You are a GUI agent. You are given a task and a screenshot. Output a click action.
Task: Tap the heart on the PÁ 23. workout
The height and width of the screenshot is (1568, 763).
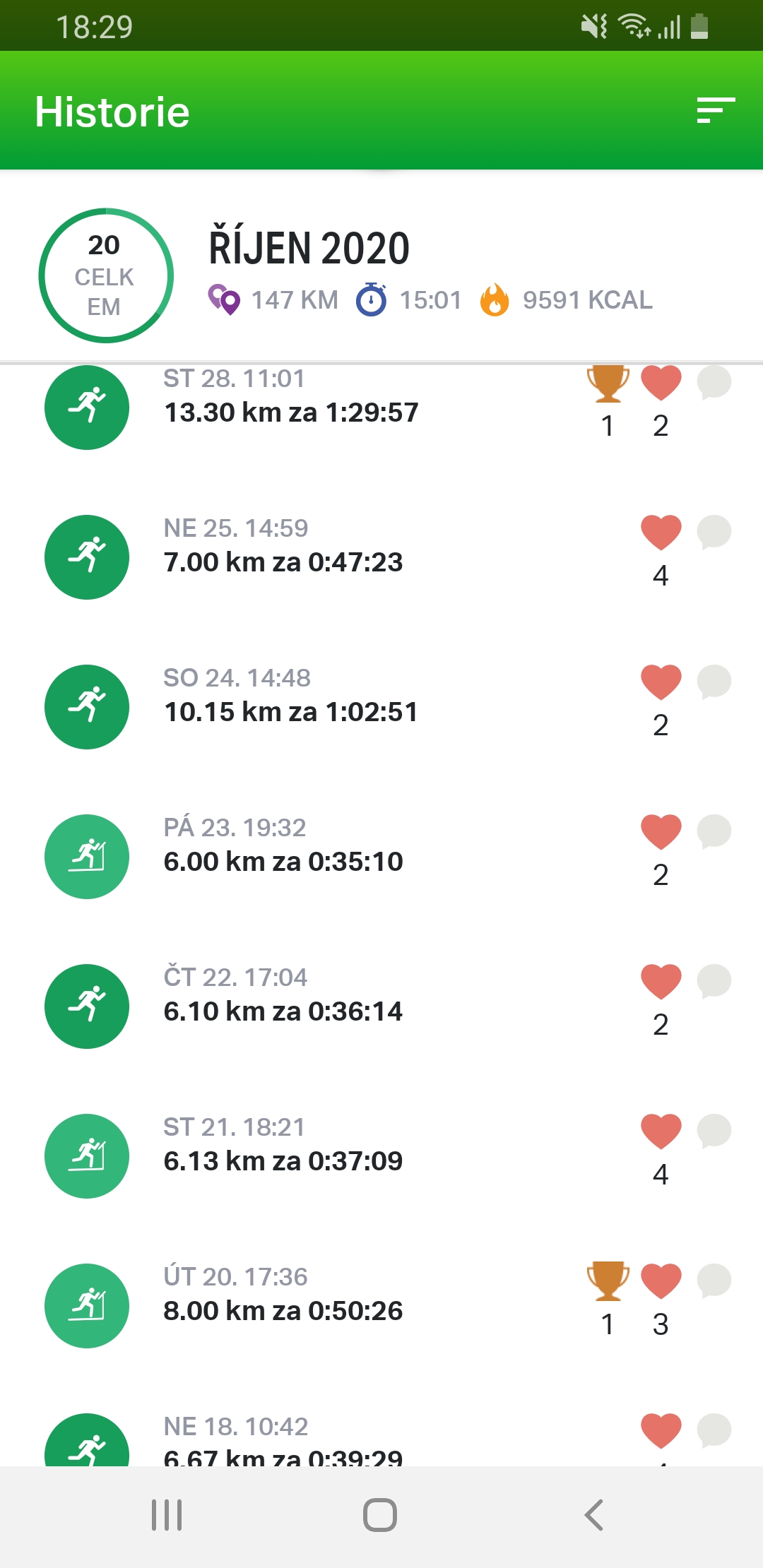click(661, 832)
